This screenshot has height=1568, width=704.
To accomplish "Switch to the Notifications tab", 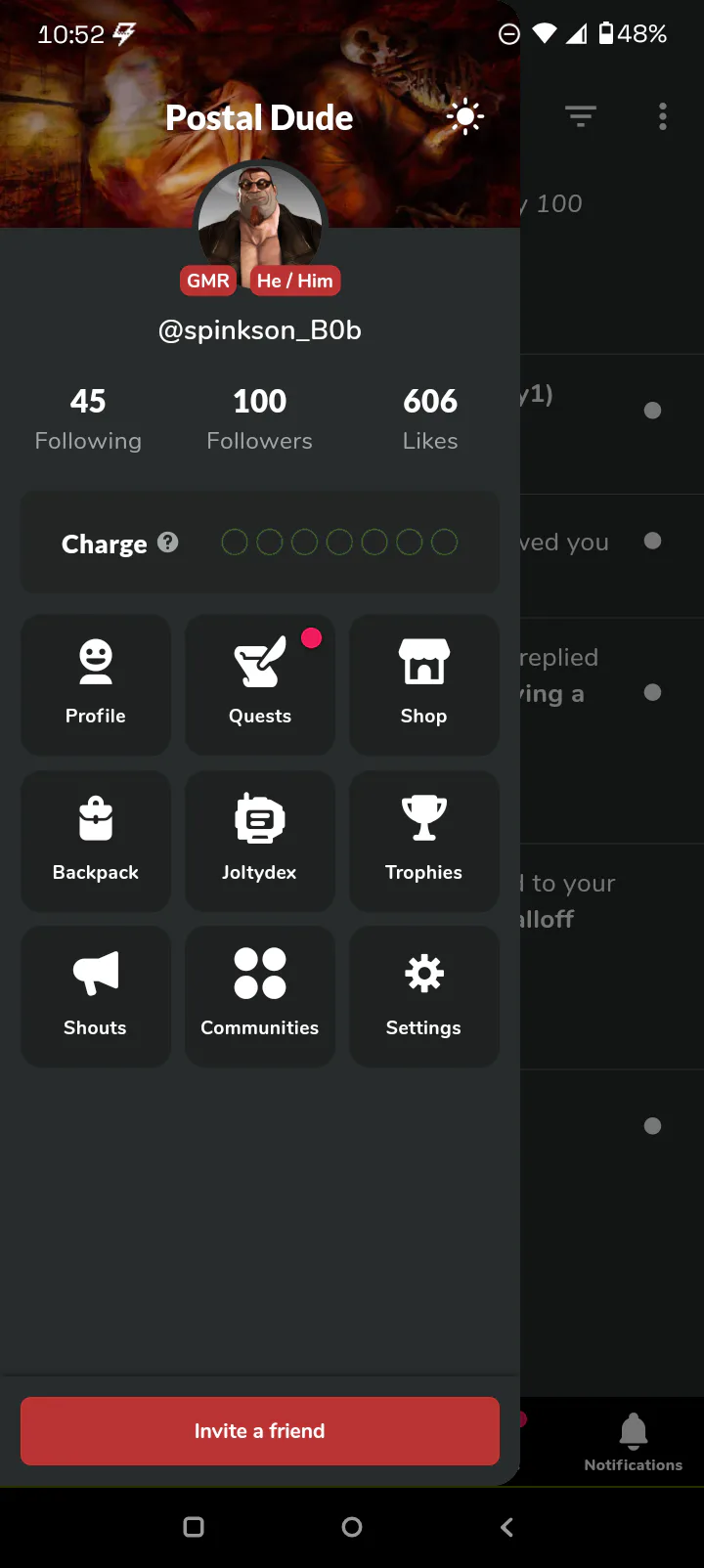I will coord(634,1443).
